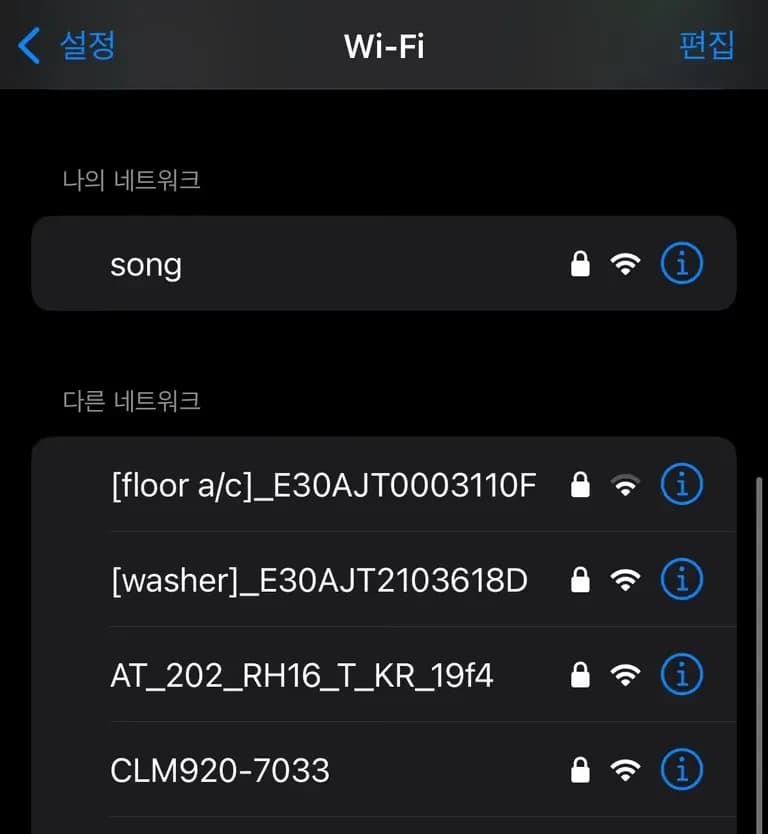
Task: Join the AT_202_RH16_T_KR_19f4 network
Action: tap(300, 675)
